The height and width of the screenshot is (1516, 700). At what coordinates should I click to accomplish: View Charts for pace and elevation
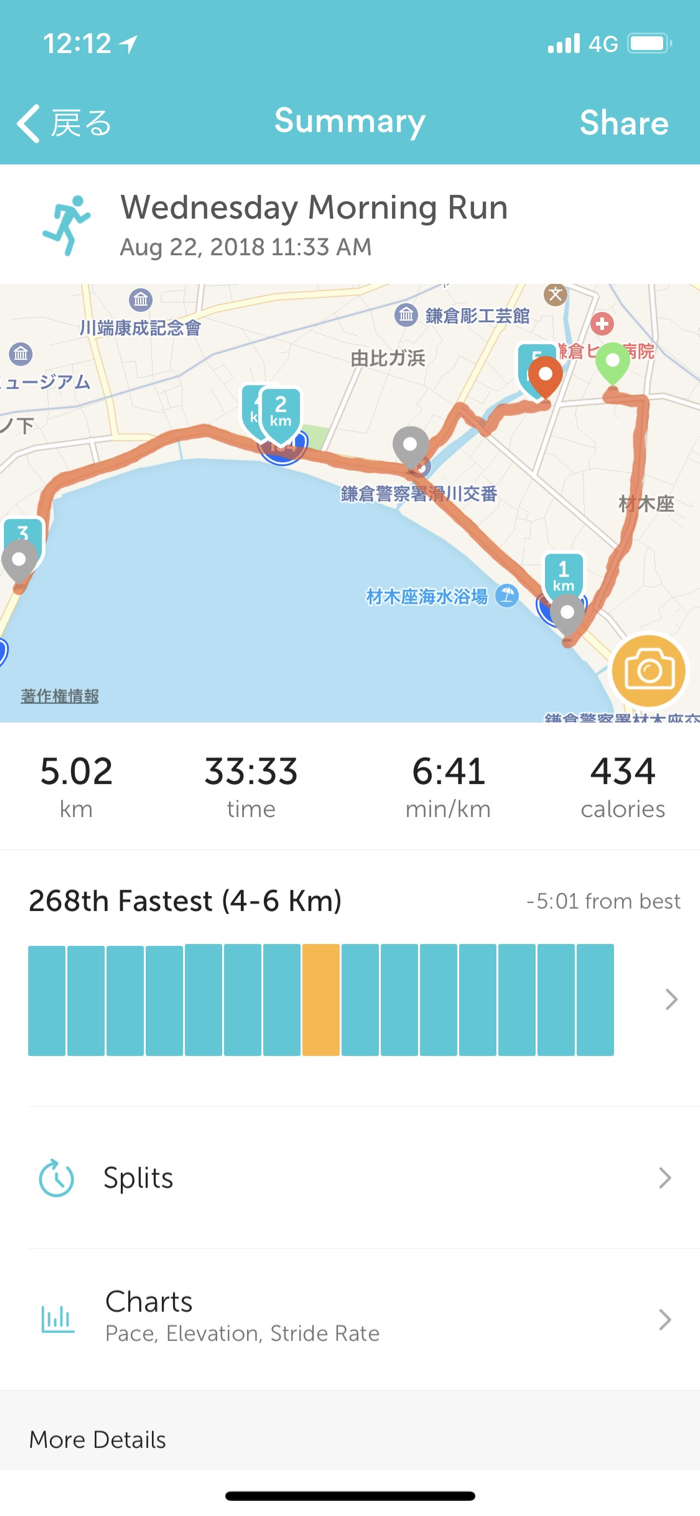coord(350,1319)
